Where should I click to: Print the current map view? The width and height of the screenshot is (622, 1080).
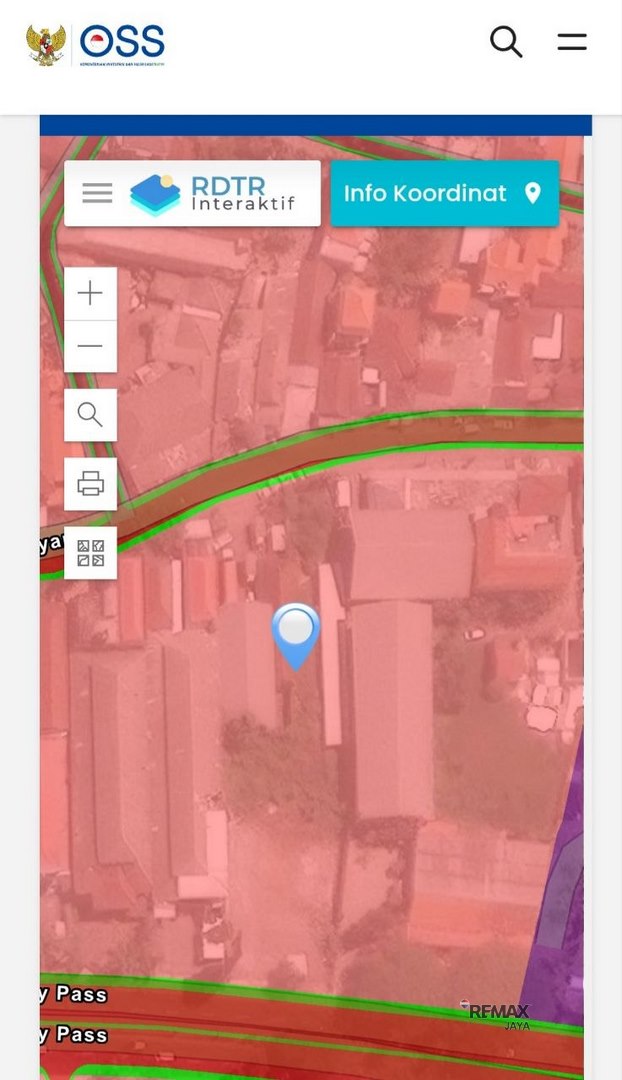tap(90, 484)
